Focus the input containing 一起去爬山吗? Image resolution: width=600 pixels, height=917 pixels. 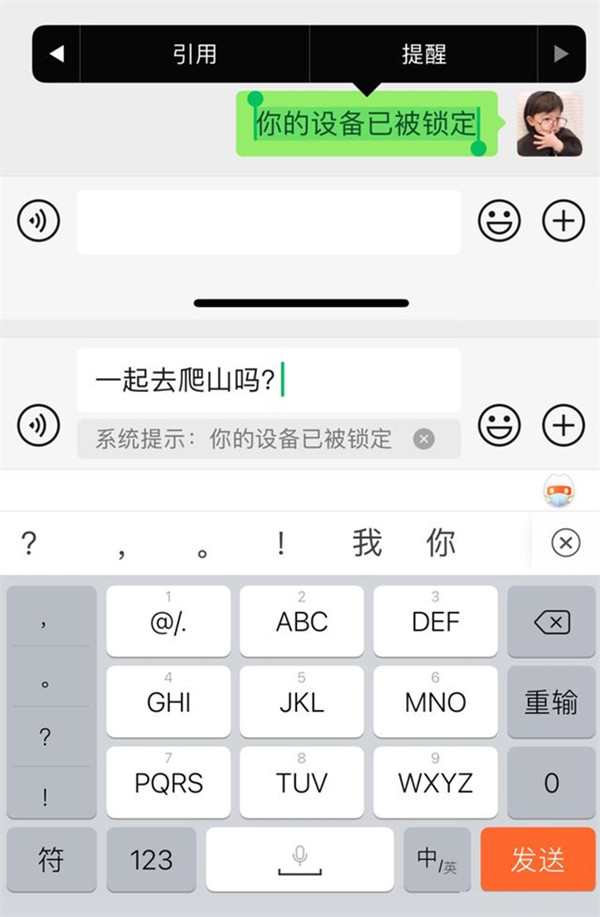[268, 380]
